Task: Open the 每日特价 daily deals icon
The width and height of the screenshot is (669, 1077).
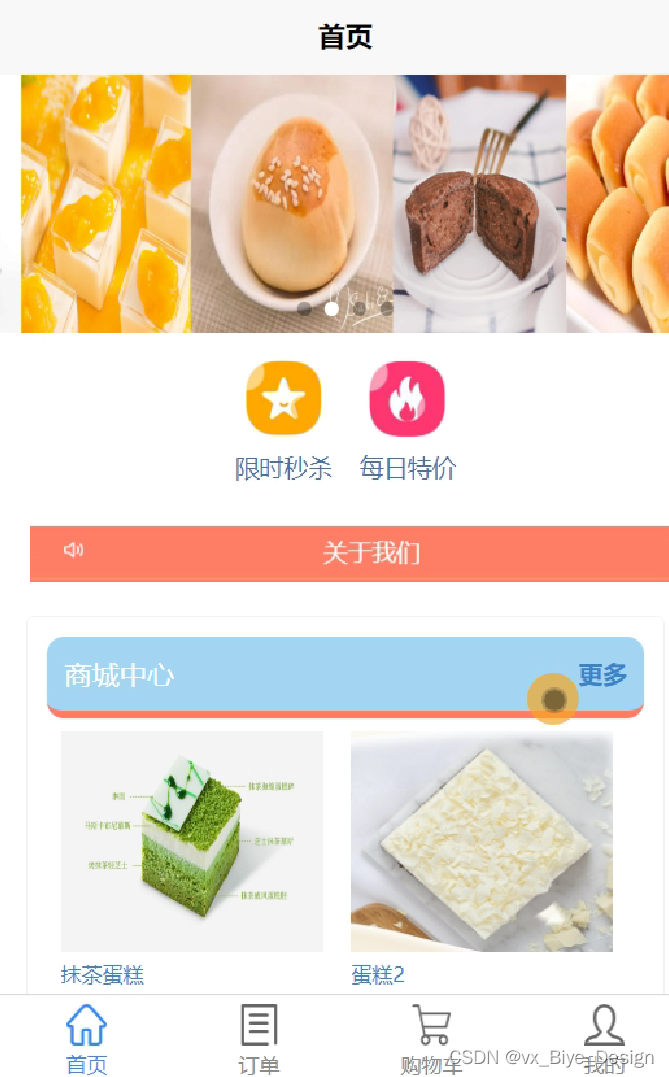Action: tap(407, 398)
